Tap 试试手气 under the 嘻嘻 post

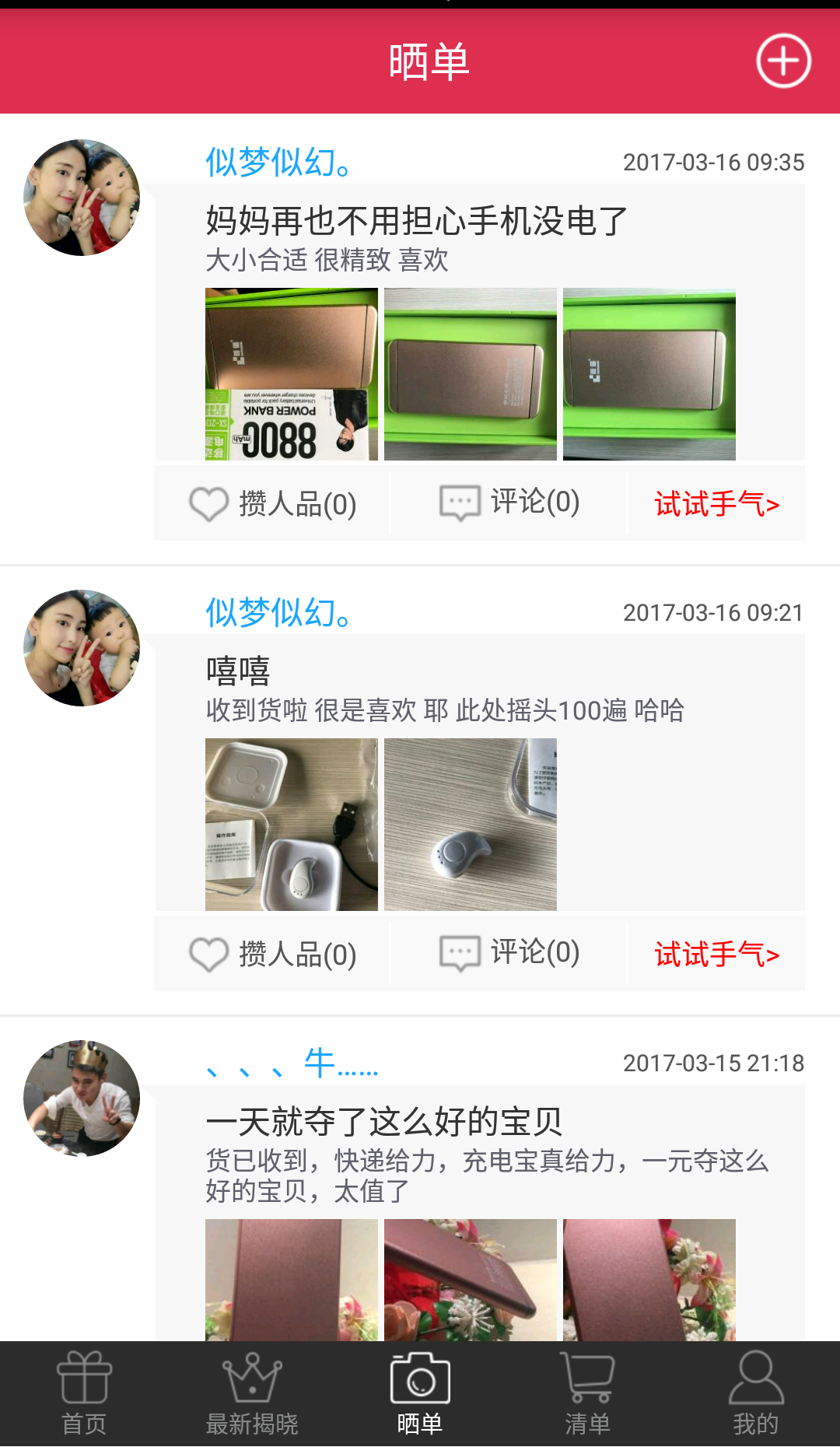tap(716, 955)
